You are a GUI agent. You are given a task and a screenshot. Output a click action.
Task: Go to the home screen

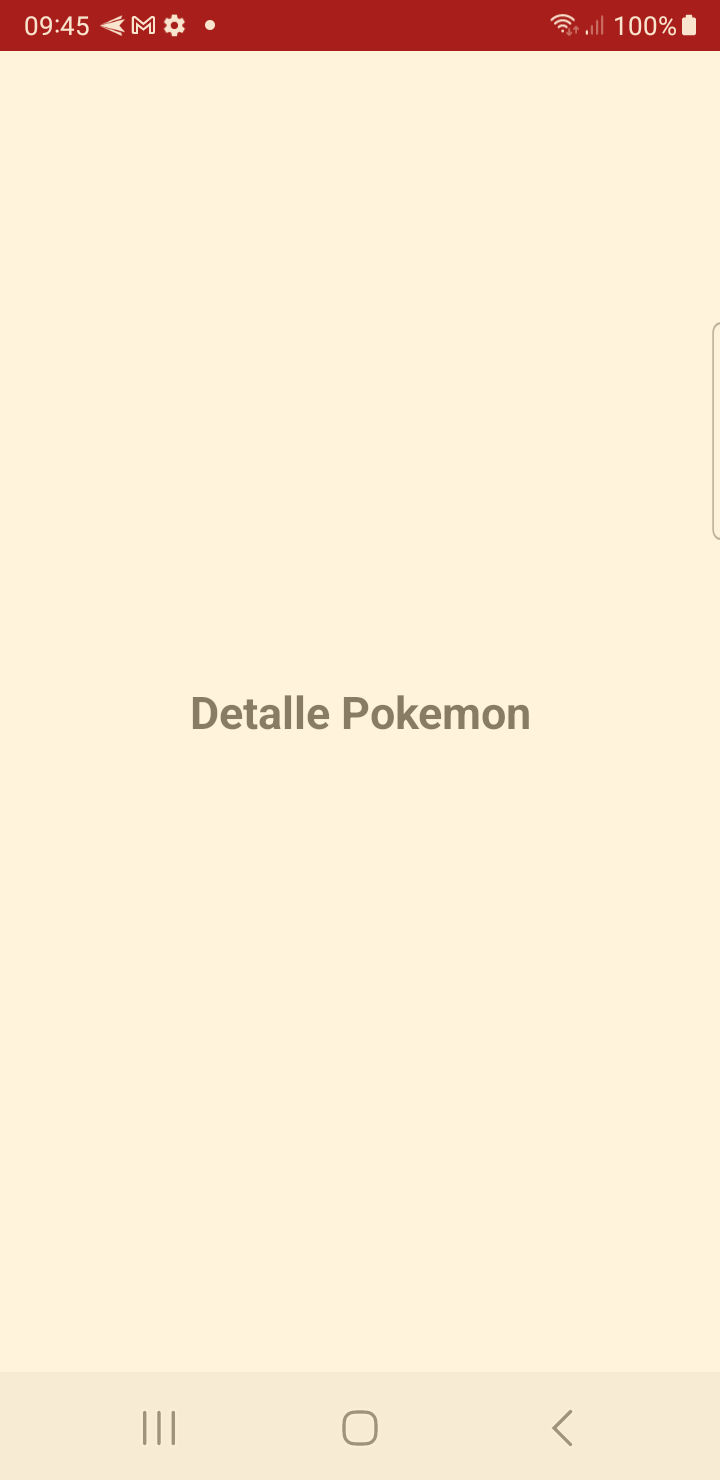[360, 1428]
